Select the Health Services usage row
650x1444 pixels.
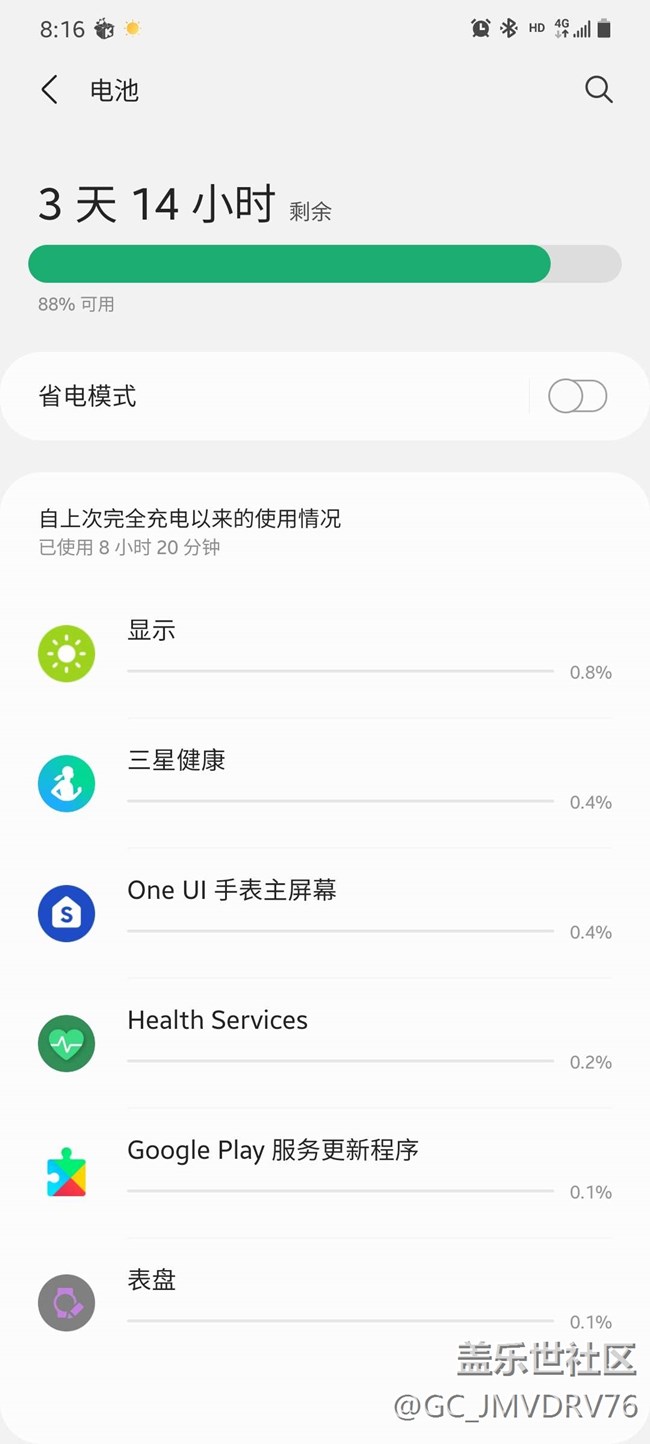(324, 1043)
